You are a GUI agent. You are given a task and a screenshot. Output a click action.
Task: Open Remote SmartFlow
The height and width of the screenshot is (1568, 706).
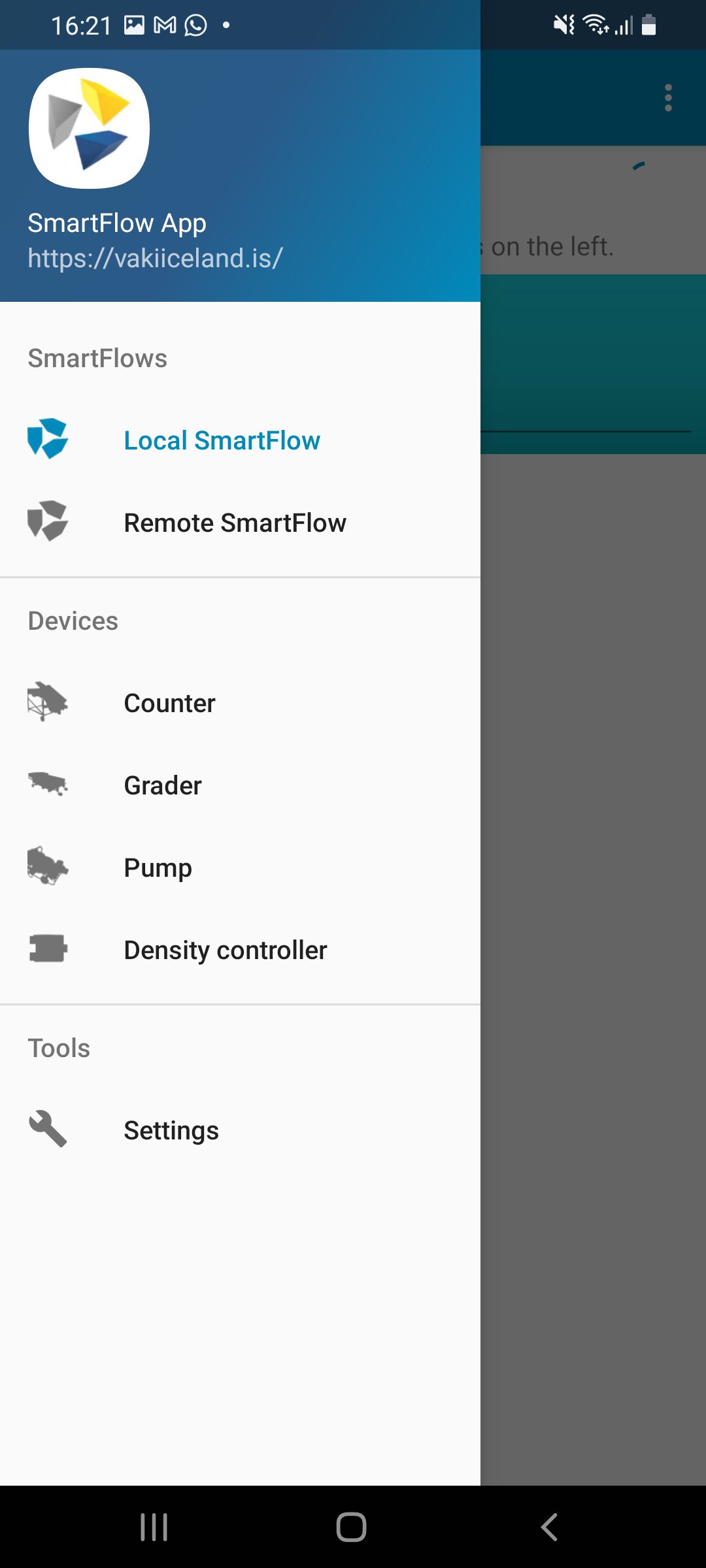pos(240,523)
